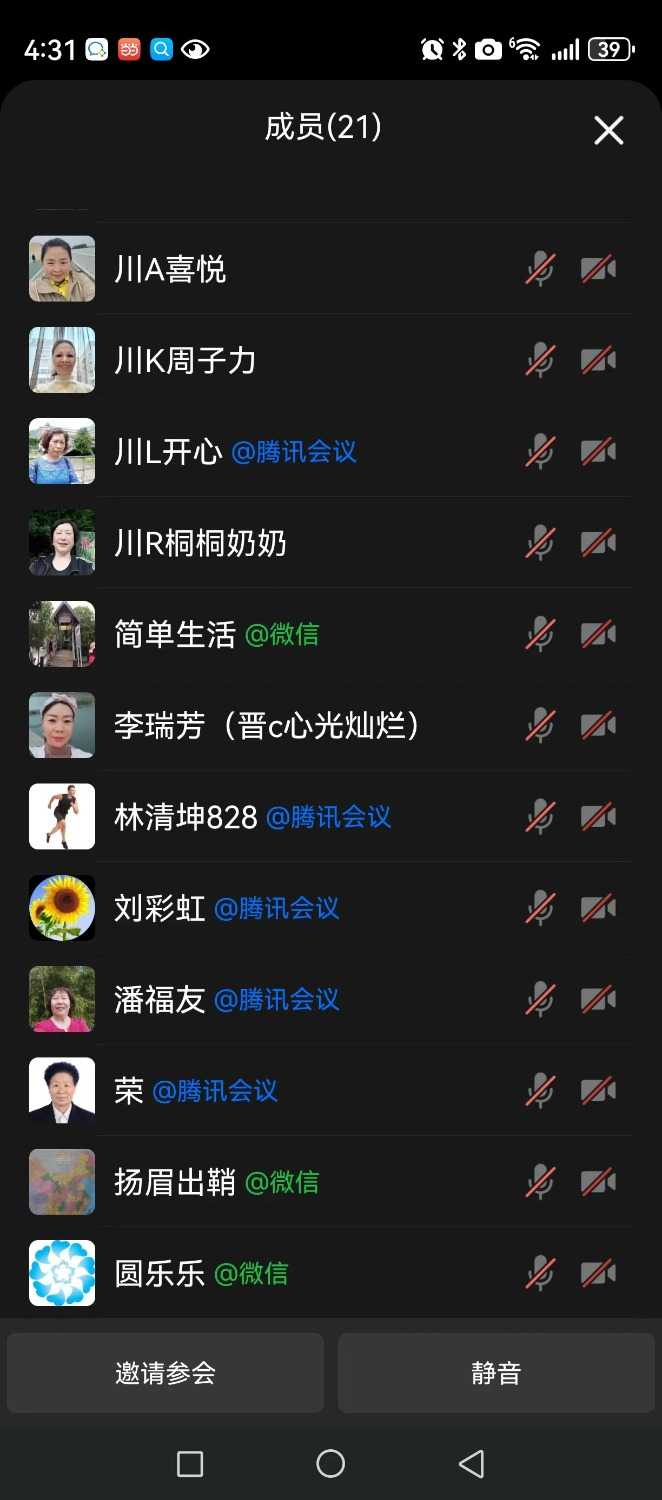
Task: Close the members panel
Action: (608, 130)
